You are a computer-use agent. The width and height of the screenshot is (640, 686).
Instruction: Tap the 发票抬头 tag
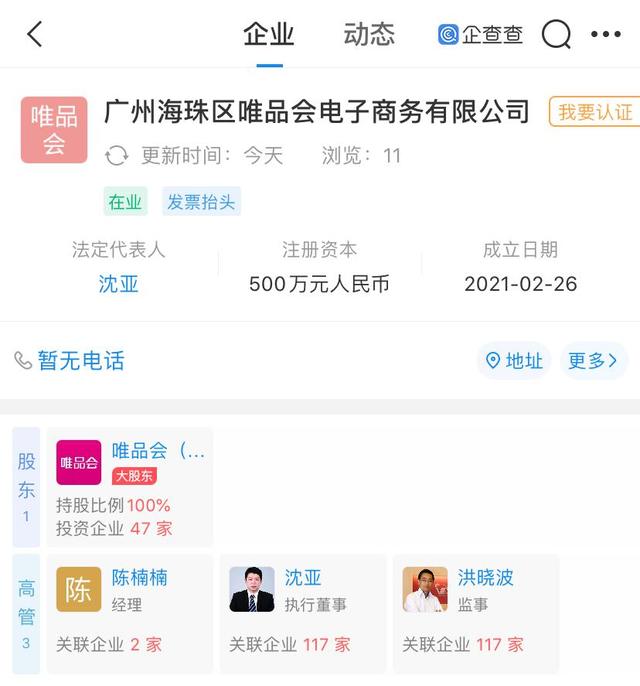tap(201, 202)
